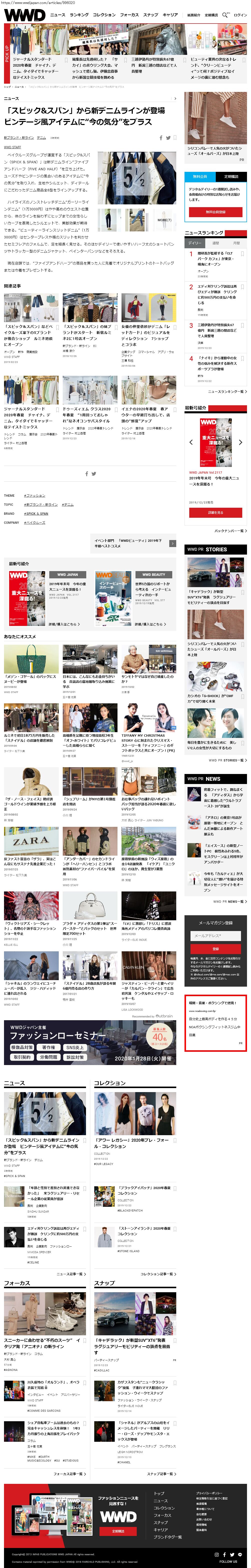This screenshot has width=251, height=1568.
Task: Switch news ranking to 週間 tab
Action: coord(216,243)
